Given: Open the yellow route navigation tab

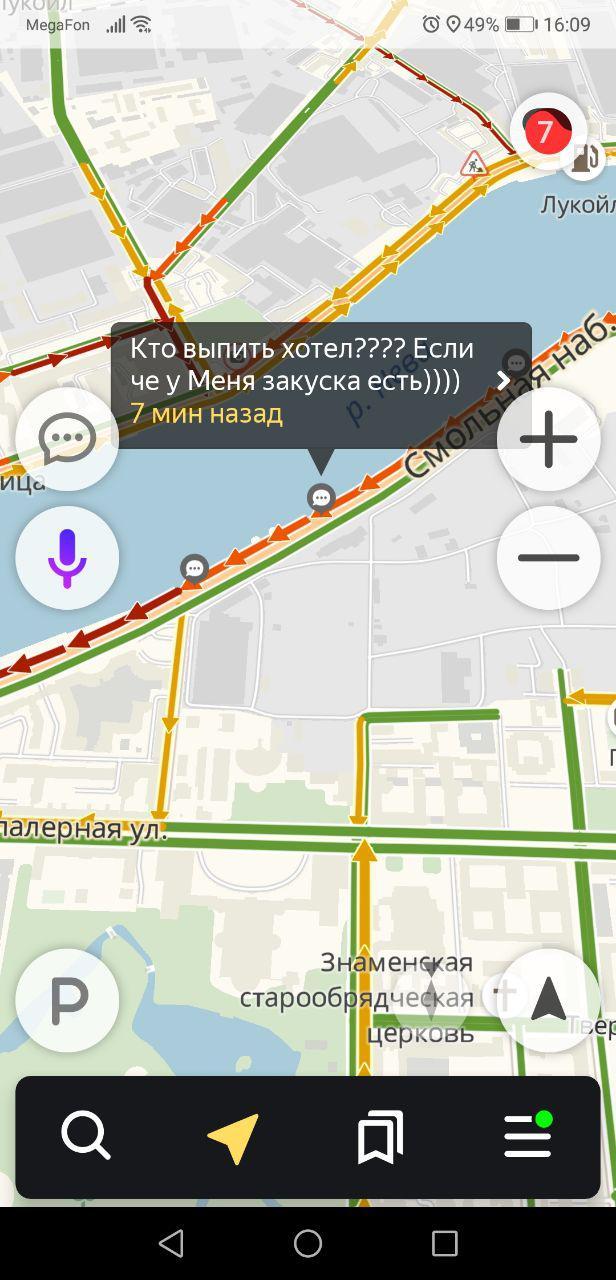Looking at the screenshot, I should (x=233, y=1138).
